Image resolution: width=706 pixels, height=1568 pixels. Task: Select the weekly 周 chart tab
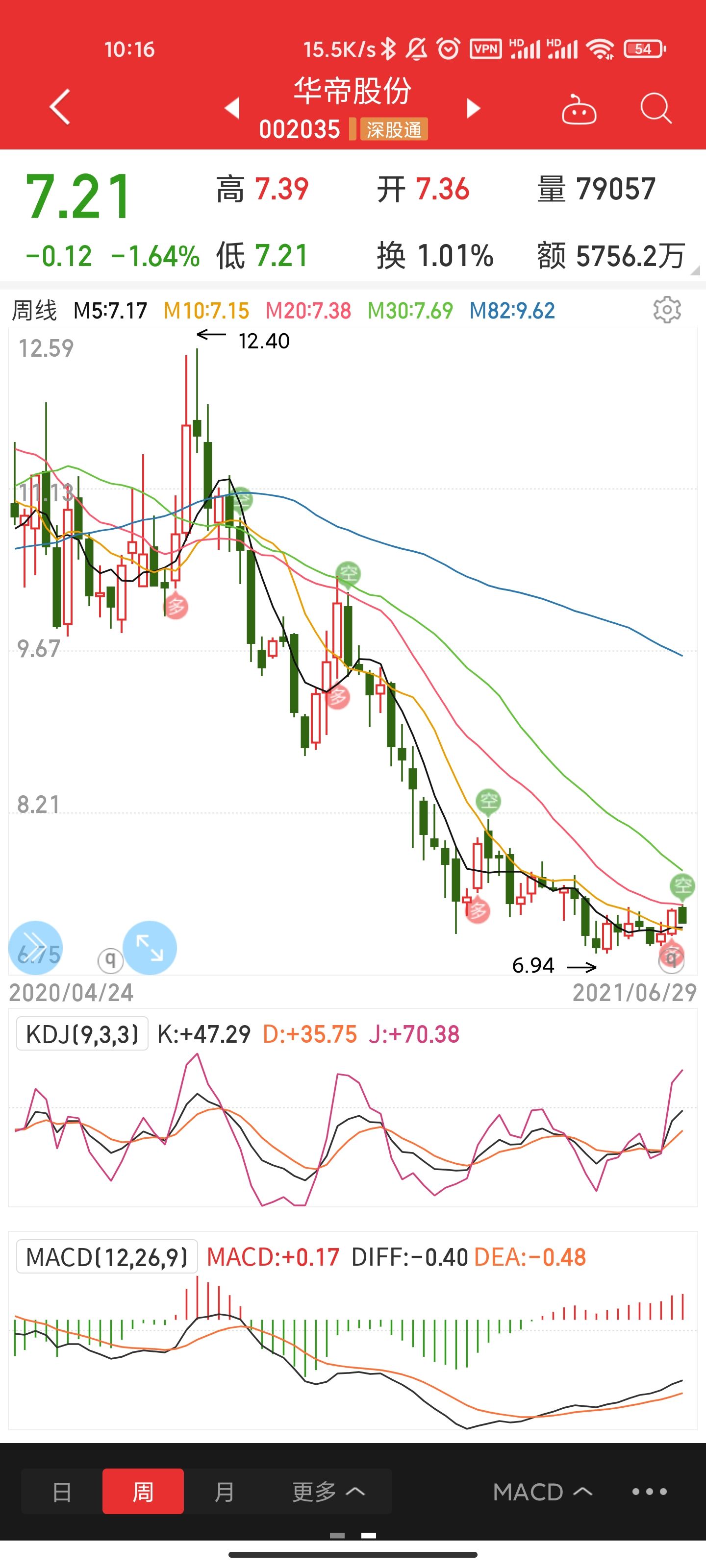point(143,1492)
